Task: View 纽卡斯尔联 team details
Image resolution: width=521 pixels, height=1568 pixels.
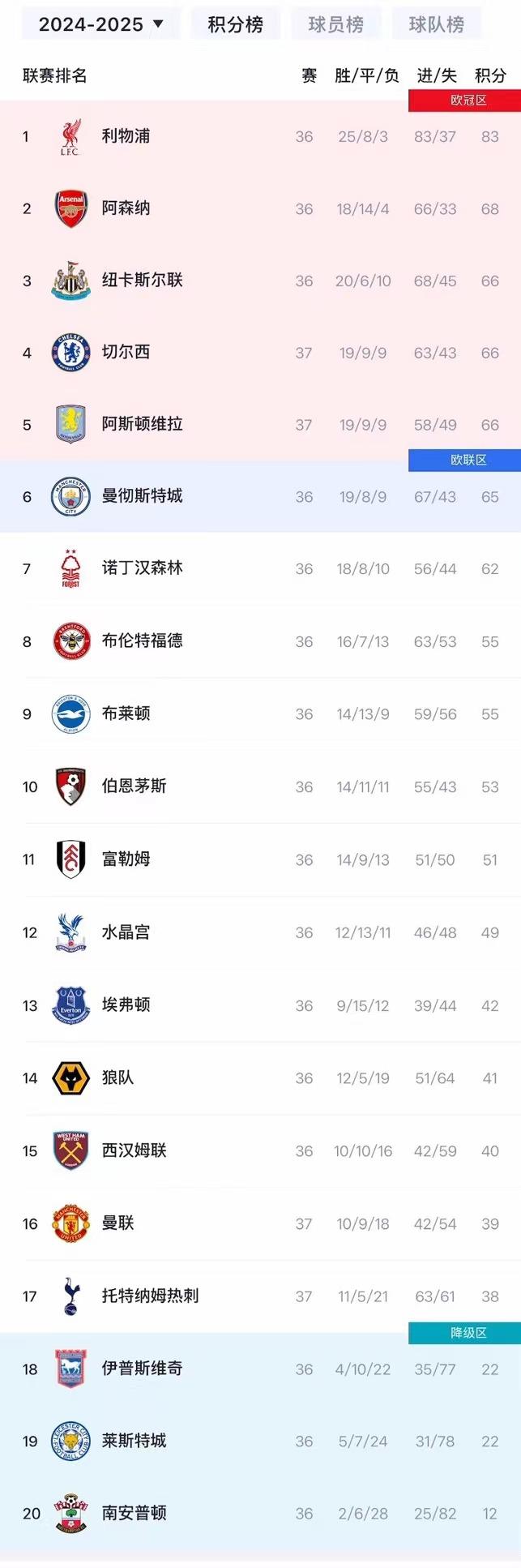Action: (142, 281)
